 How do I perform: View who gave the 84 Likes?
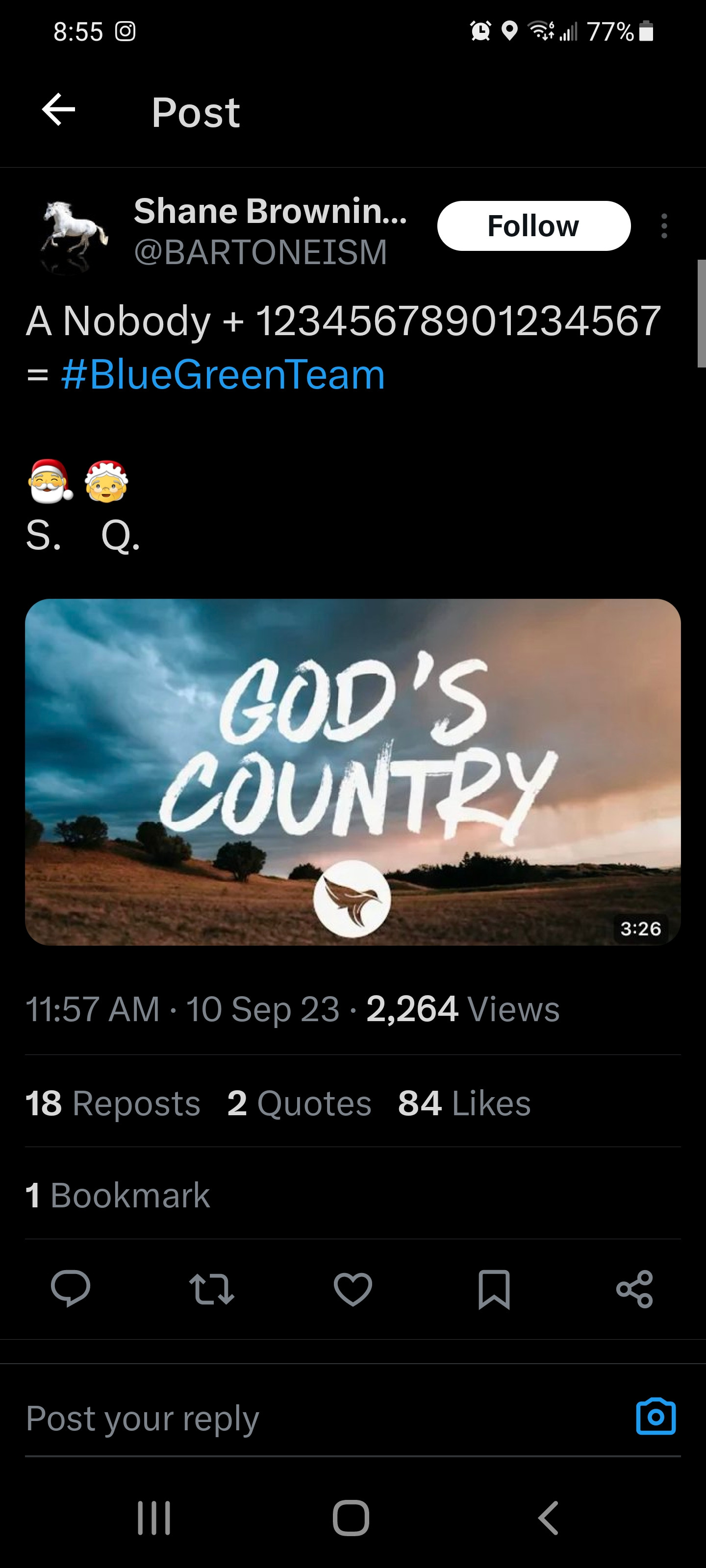pos(464,1103)
